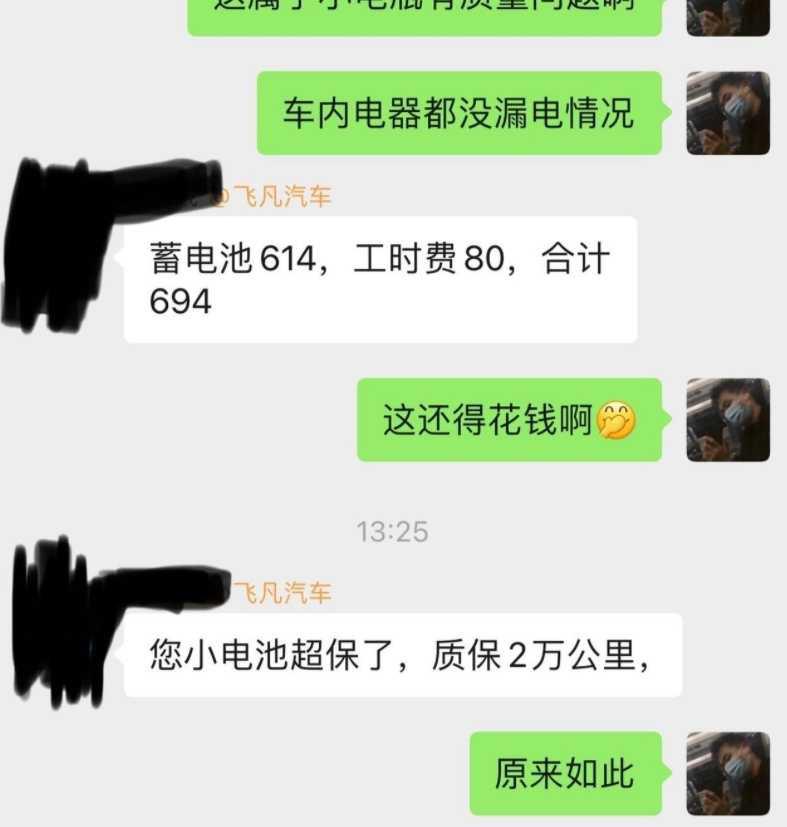
Task: Tap your avatar next to "车内电器都没漏电情况"
Action: pos(730,113)
